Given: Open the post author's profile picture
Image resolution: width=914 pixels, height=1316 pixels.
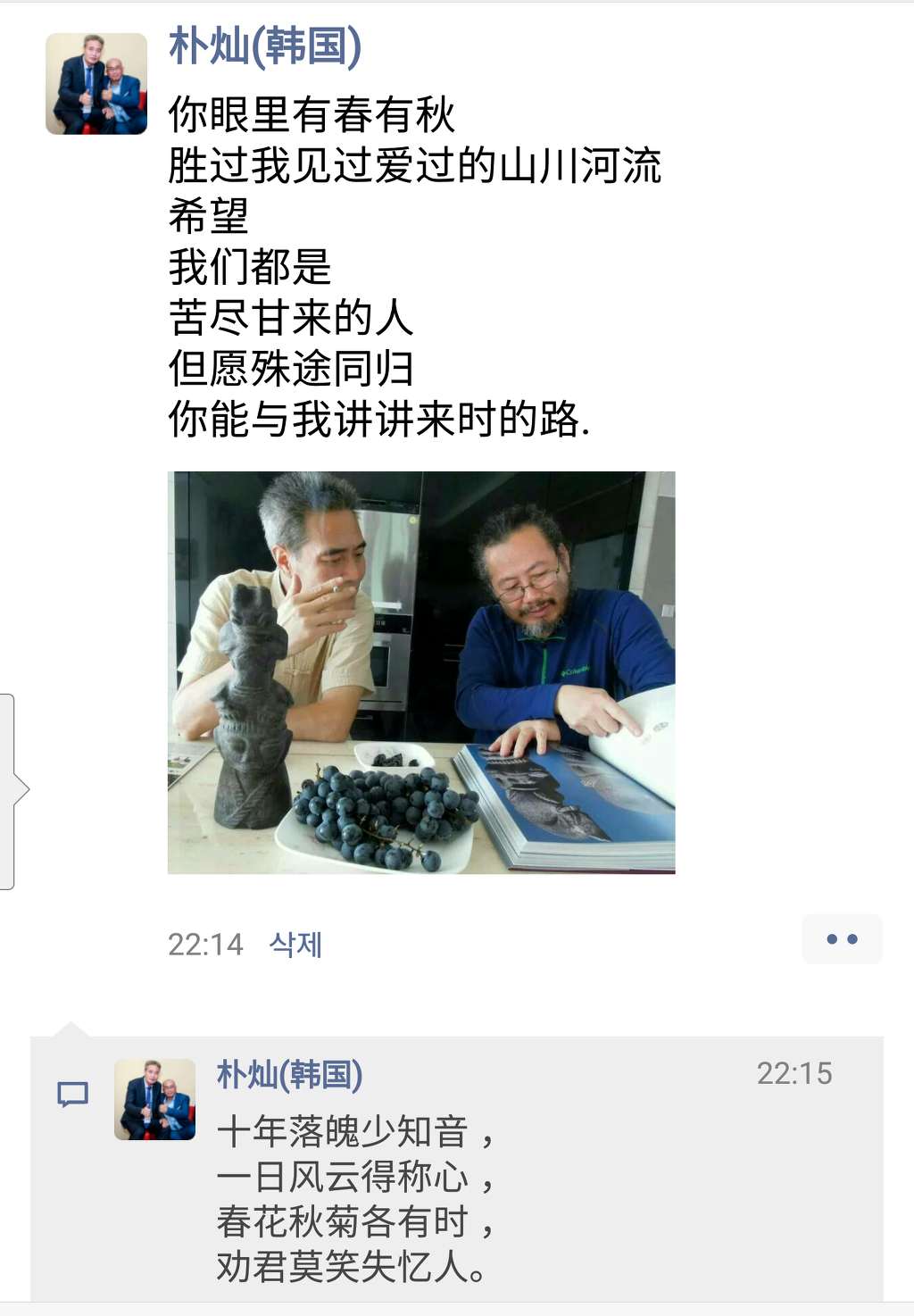Looking at the screenshot, I should tap(96, 84).
